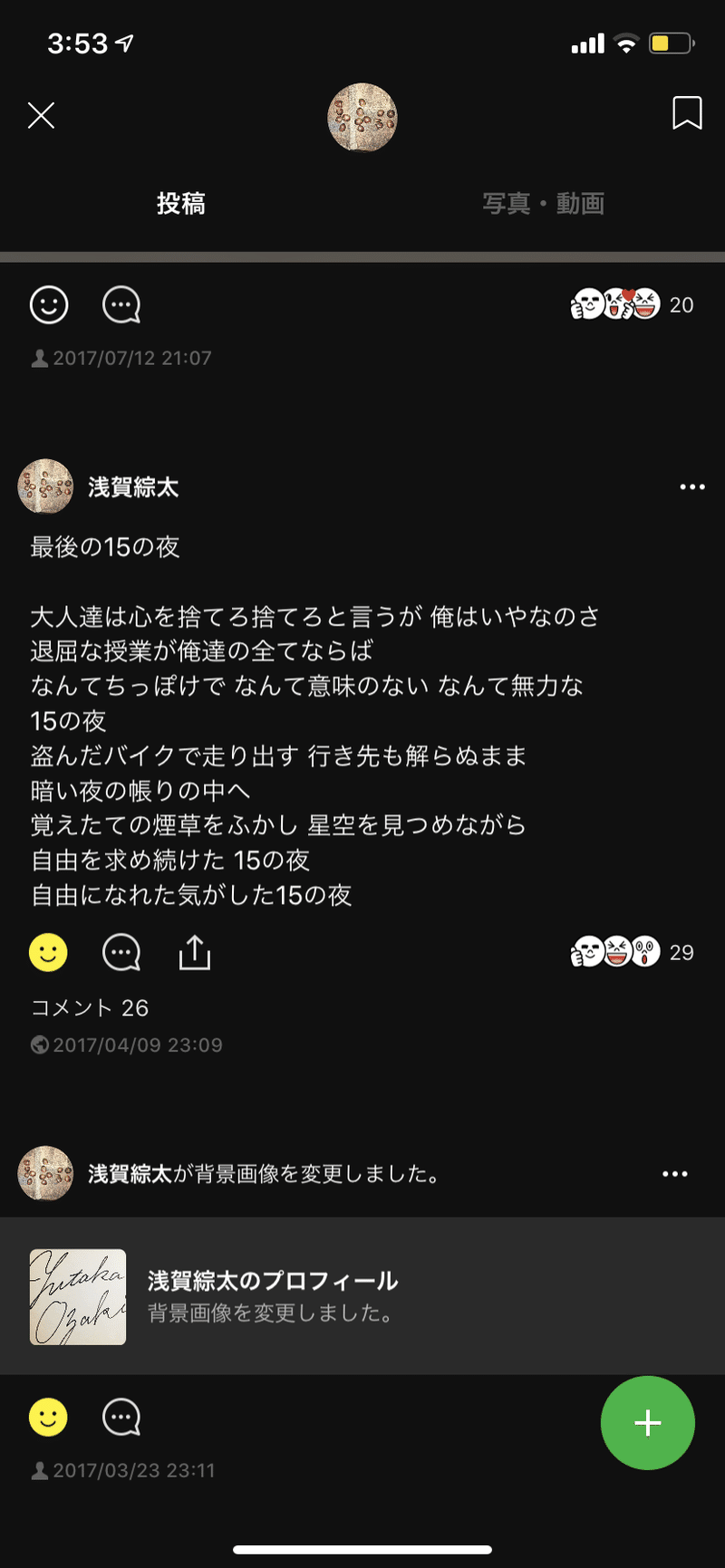725x1568 pixels.
Task: Toggle options via the ellipsis on the lyrics post
Action: tap(691, 486)
